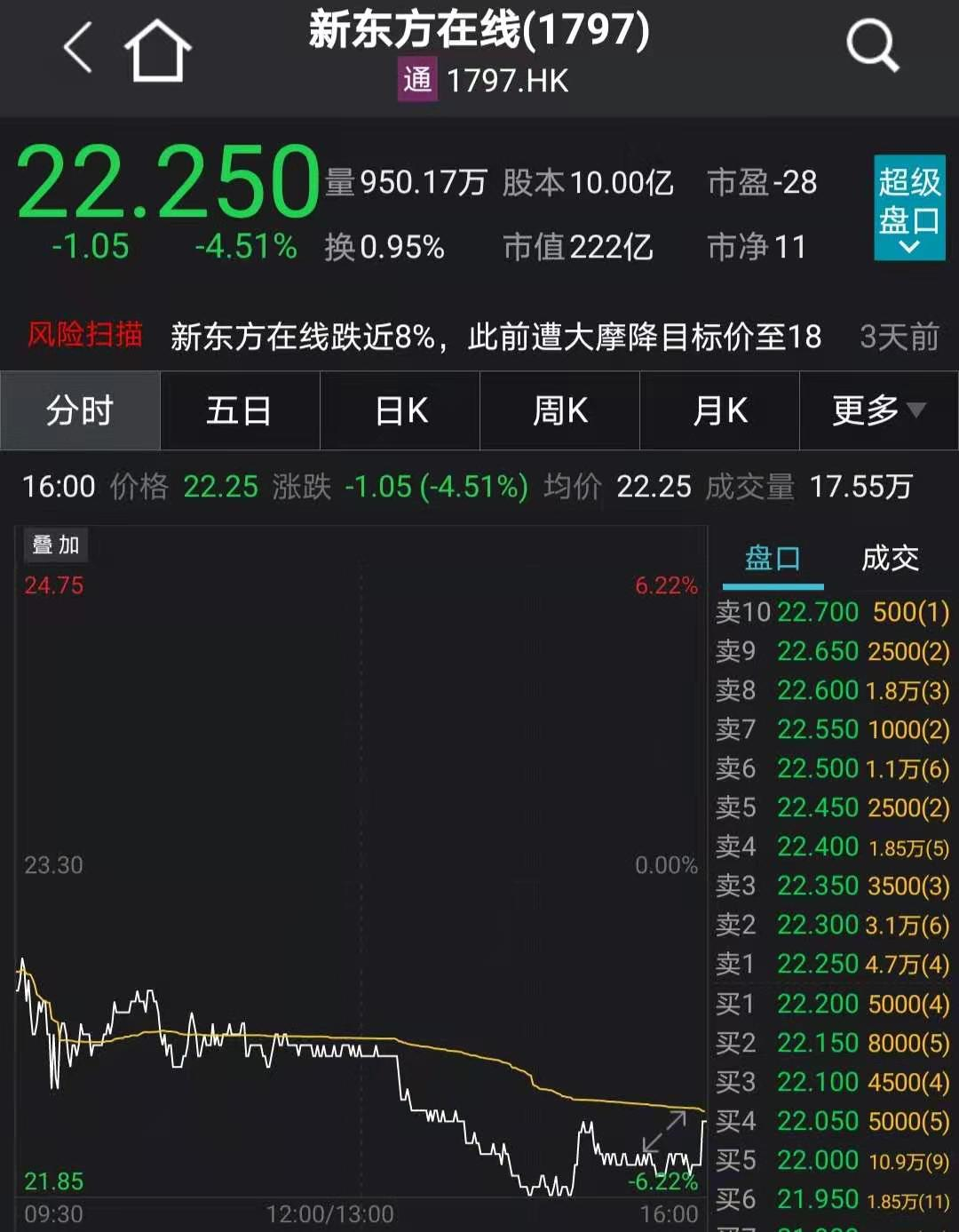Switch to the 日K chart tab
Viewport: 959px width, 1232px height.
point(400,410)
